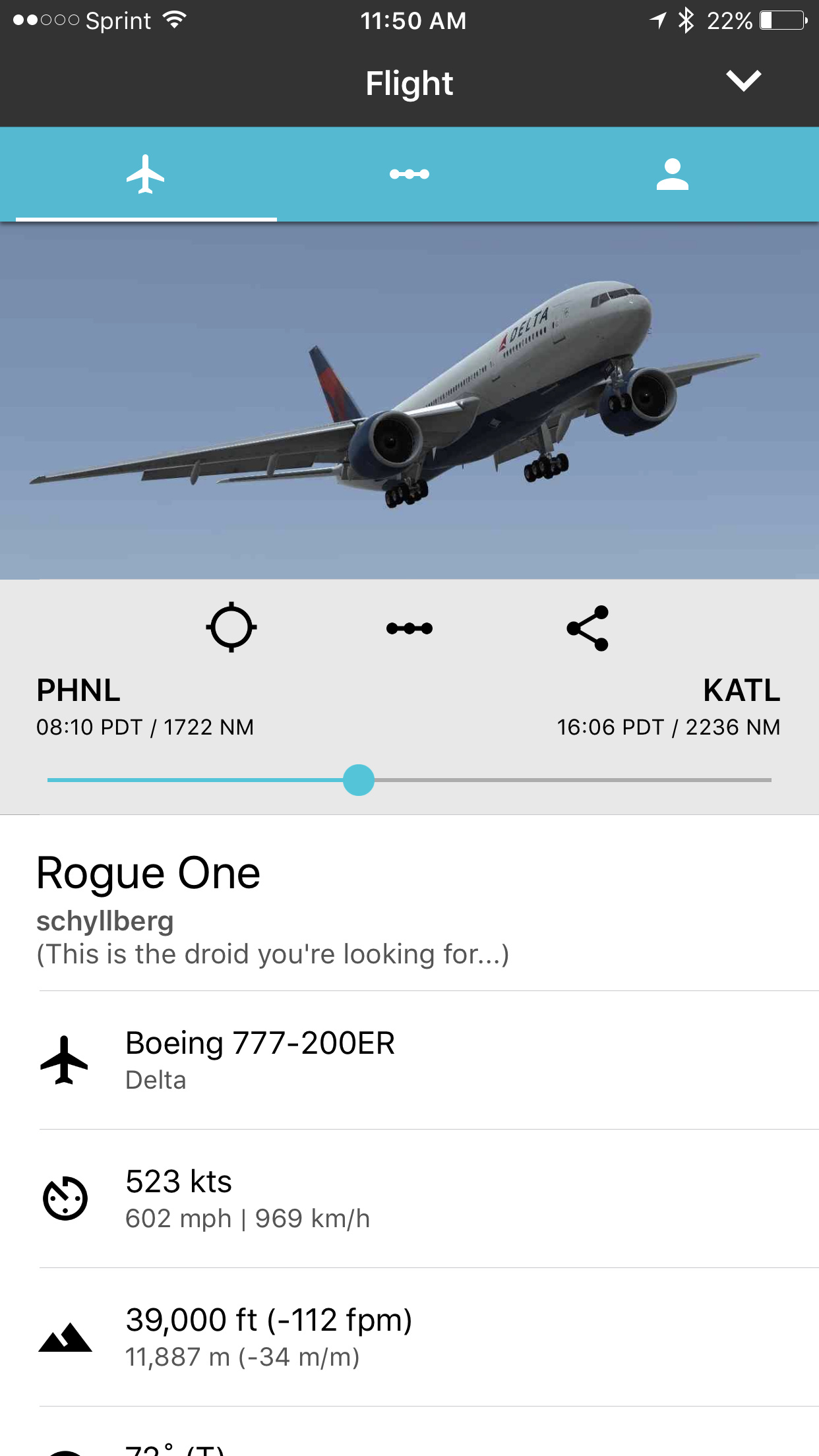Switch to the route waypoints tab
This screenshot has height=1456, width=819.
(x=409, y=175)
